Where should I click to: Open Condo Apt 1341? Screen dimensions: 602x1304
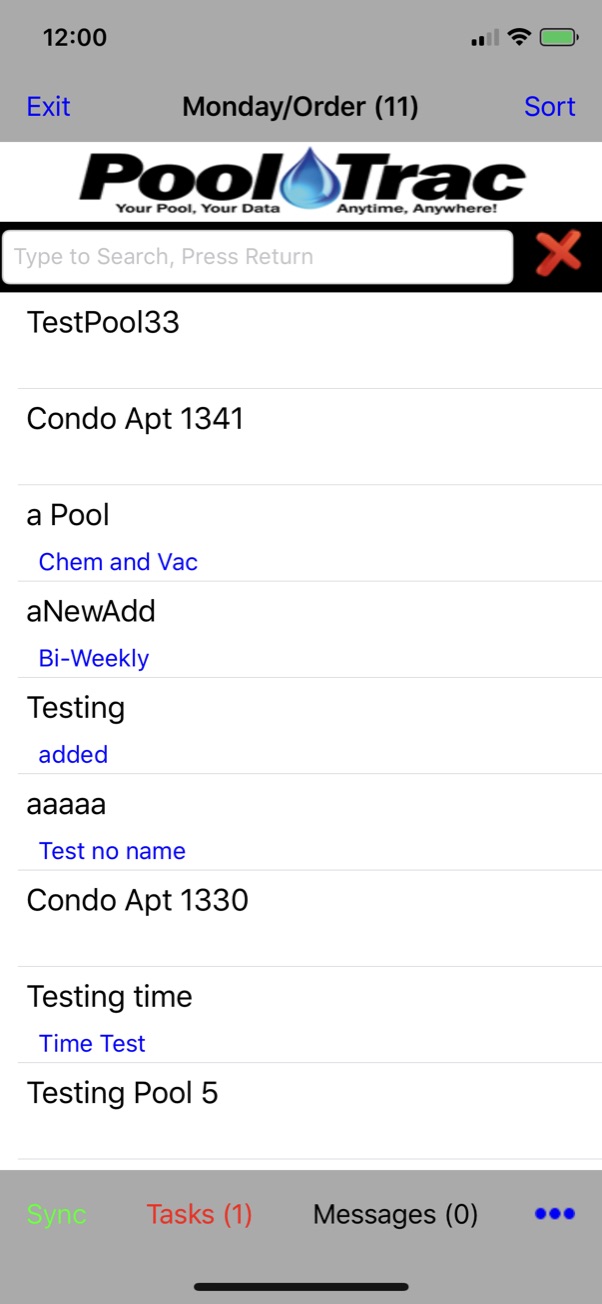click(x=301, y=437)
